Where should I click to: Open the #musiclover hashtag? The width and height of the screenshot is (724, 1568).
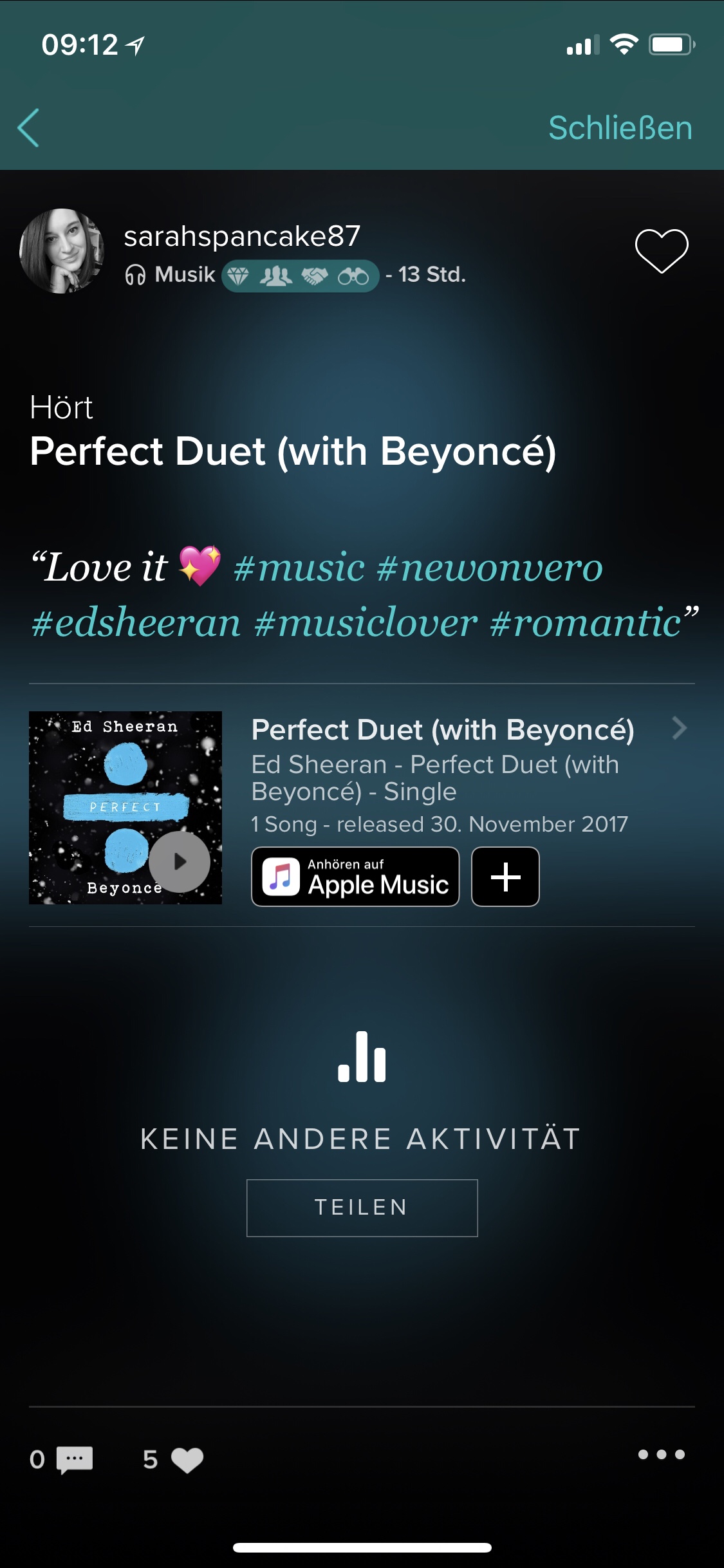pos(366,623)
